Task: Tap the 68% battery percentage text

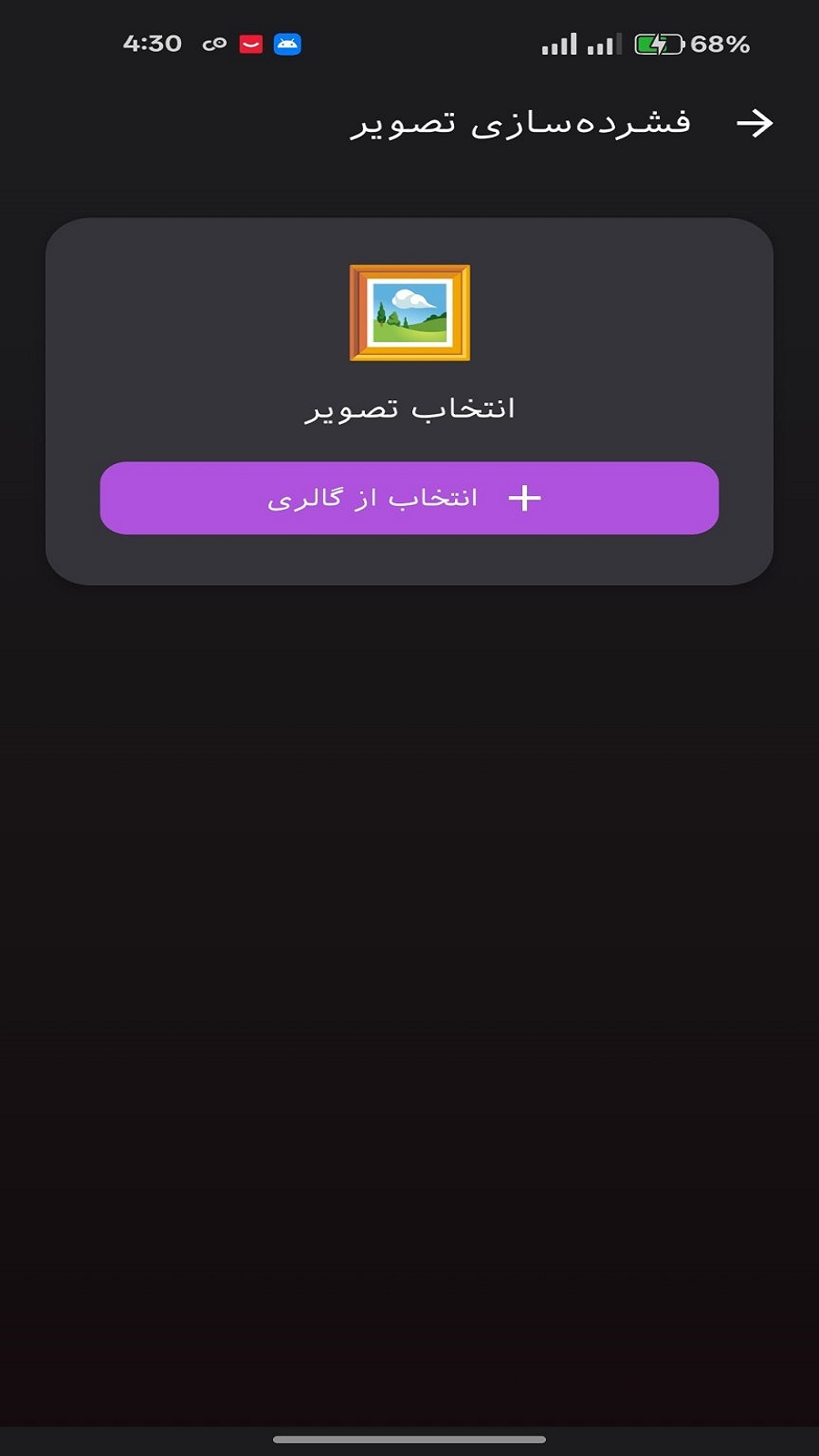Action: [717, 41]
